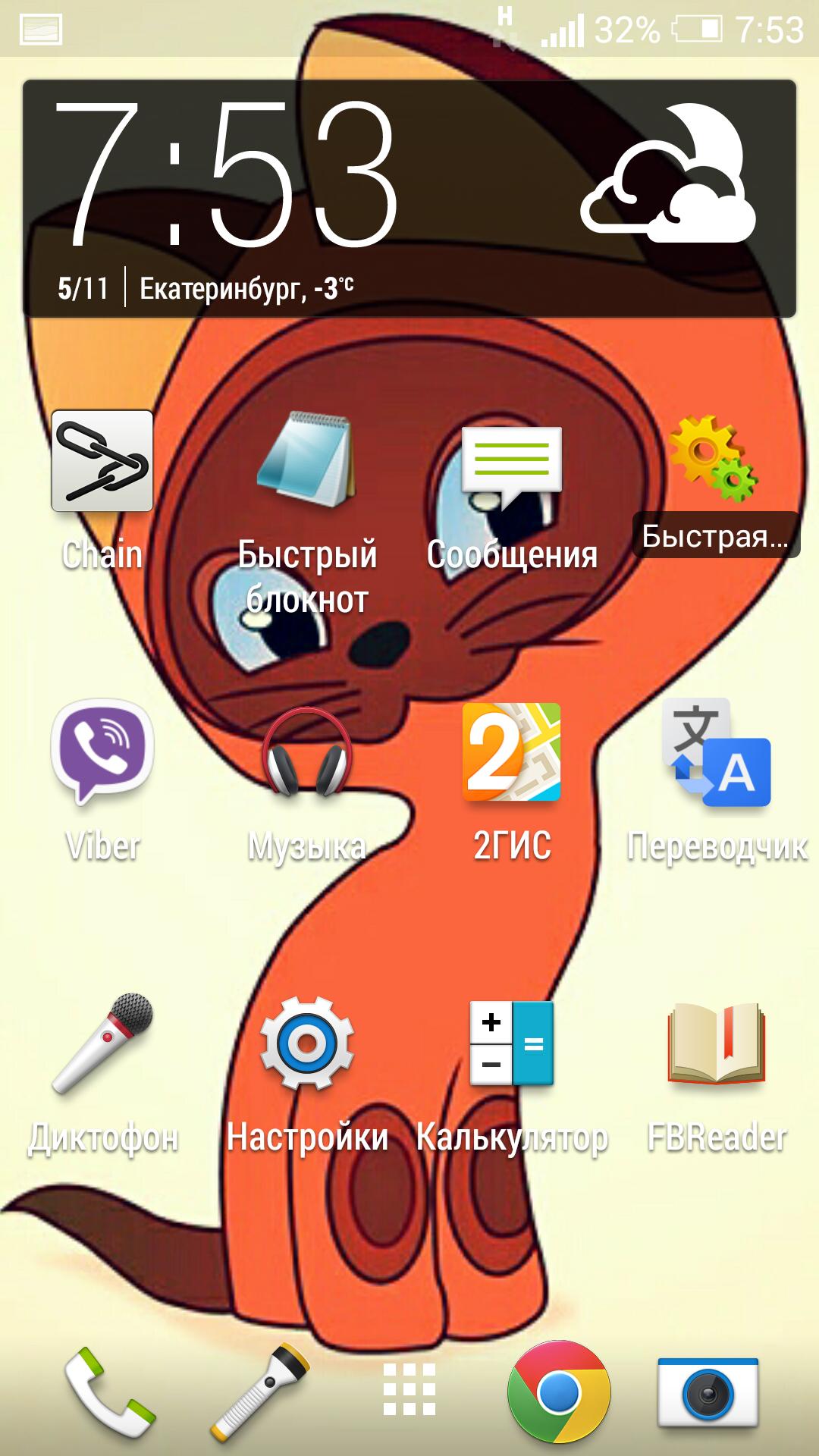Image resolution: width=819 pixels, height=1456 pixels.
Task: Tap the 7:53 clock widget
Action: [x=227, y=174]
